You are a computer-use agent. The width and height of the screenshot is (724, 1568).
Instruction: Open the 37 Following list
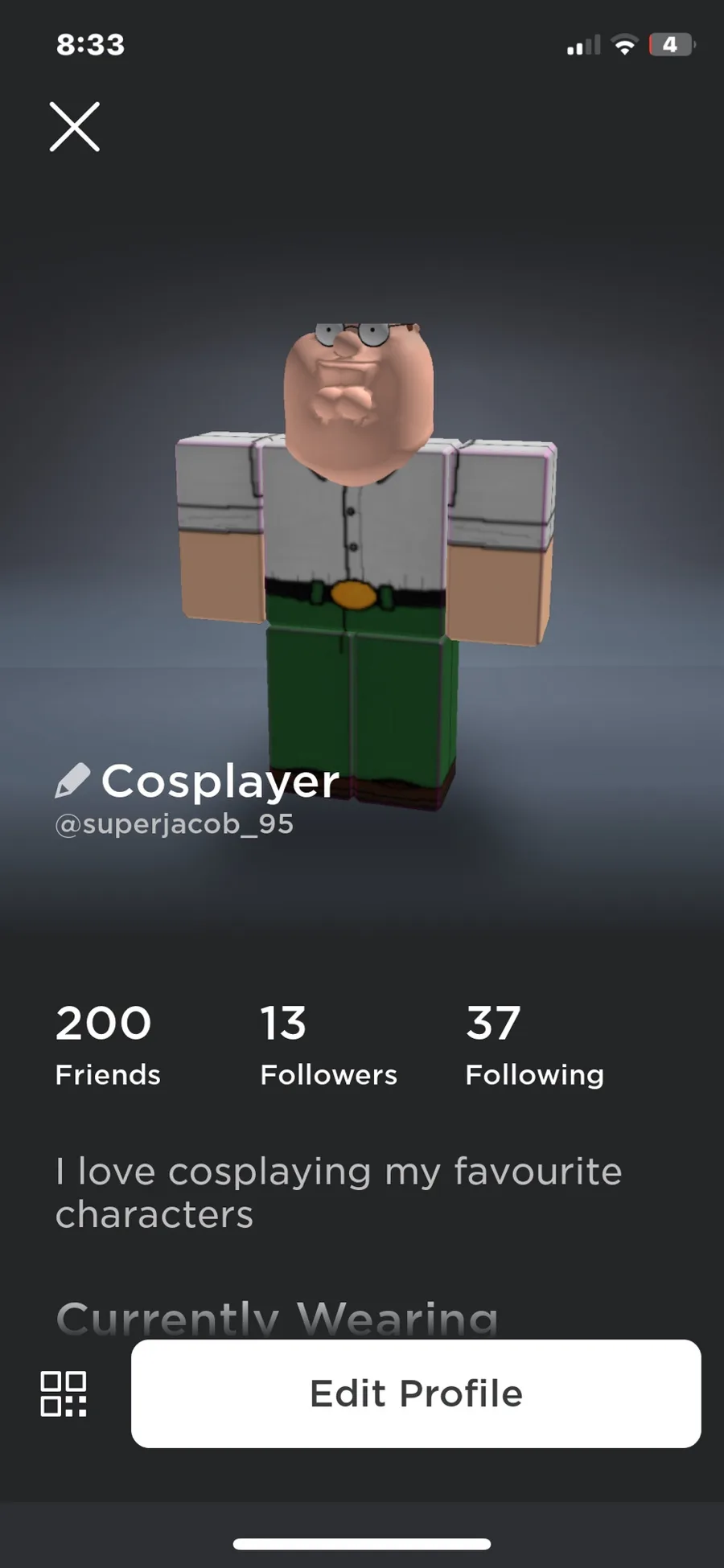point(534,1045)
